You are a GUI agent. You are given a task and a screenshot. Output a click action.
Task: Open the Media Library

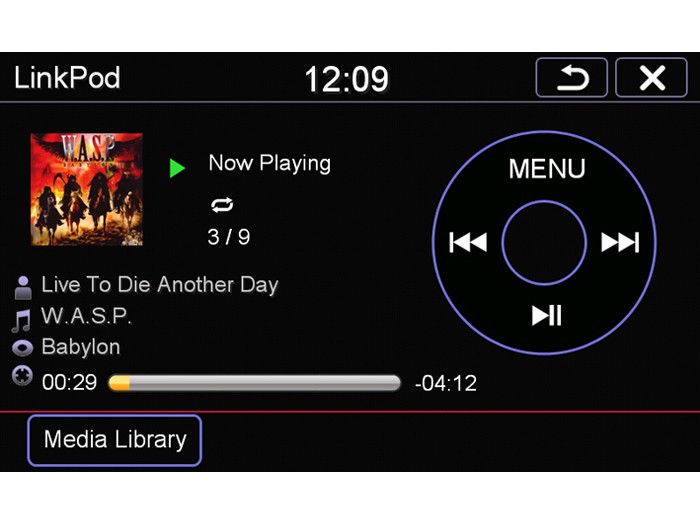115,440
